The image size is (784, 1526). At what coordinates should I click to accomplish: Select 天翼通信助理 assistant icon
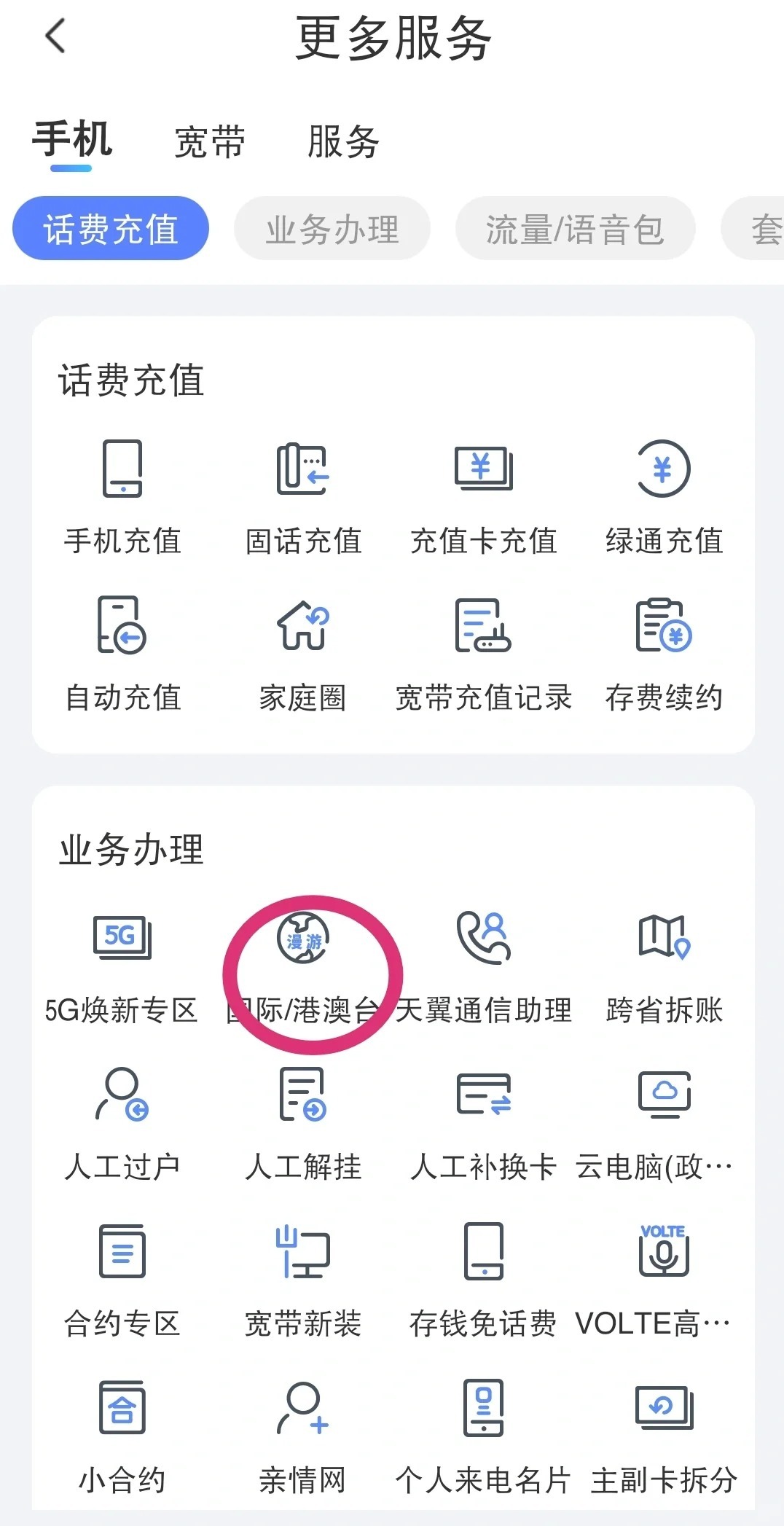485,962
